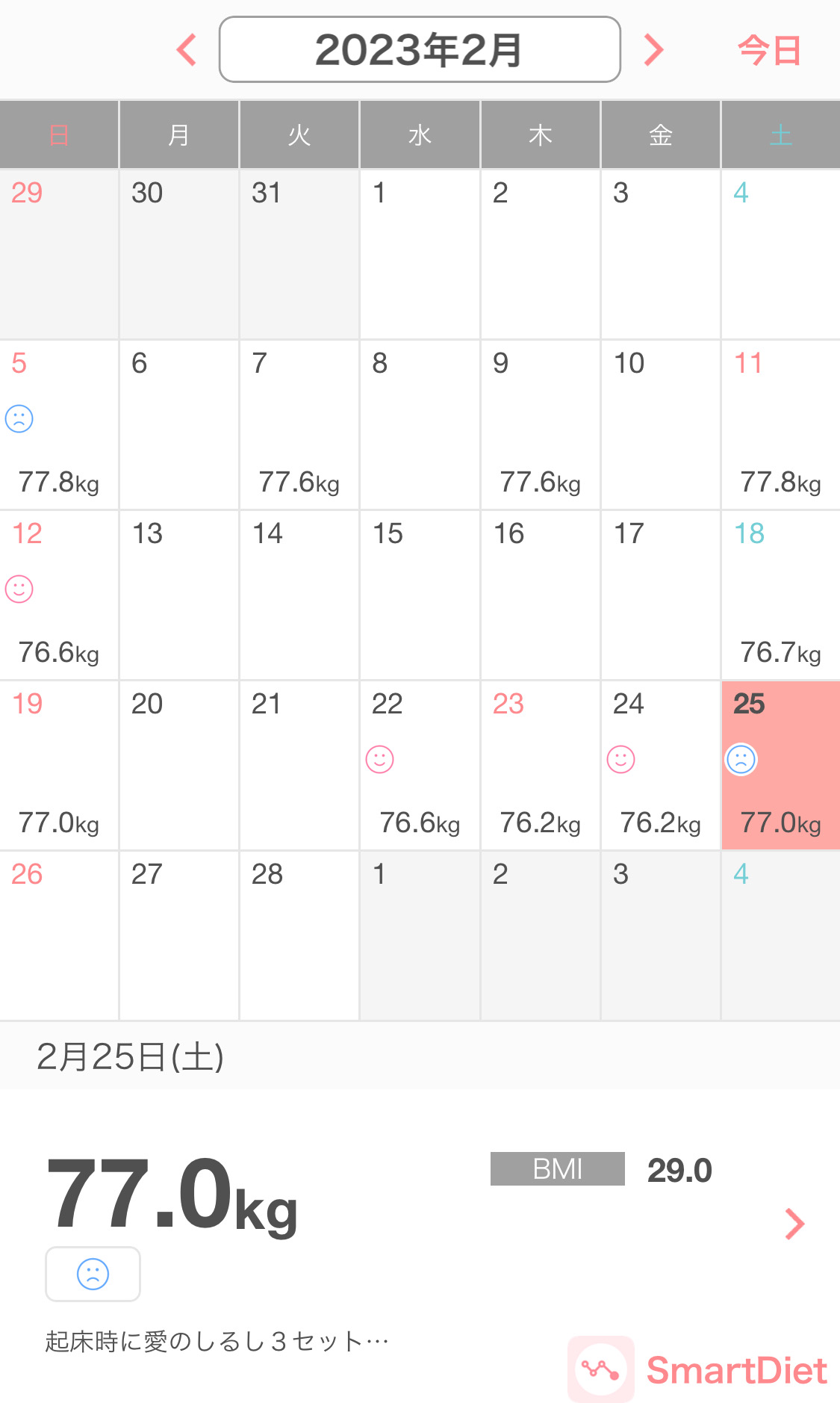
Task: Select the highlighted February 25 cell
Action: [x=781, y=766]
